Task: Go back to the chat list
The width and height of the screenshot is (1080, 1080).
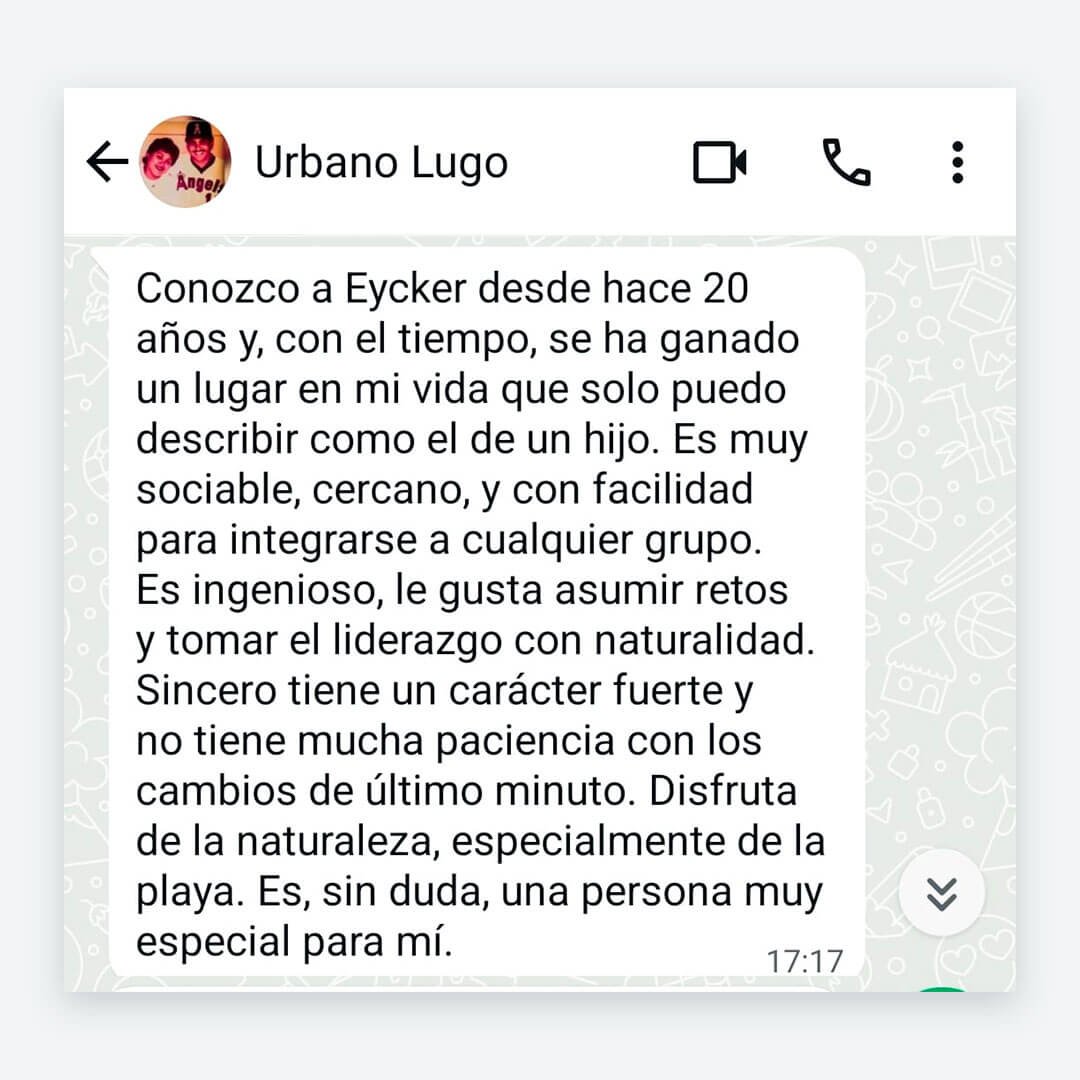Action: [106, 162]
